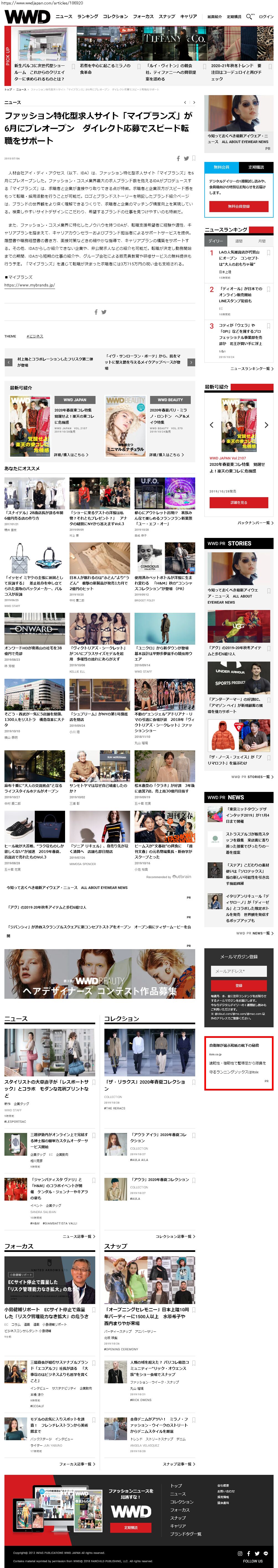278x1568 pixels.
Task: Open the ニュースランキング一覧 link
Action: 253,368
